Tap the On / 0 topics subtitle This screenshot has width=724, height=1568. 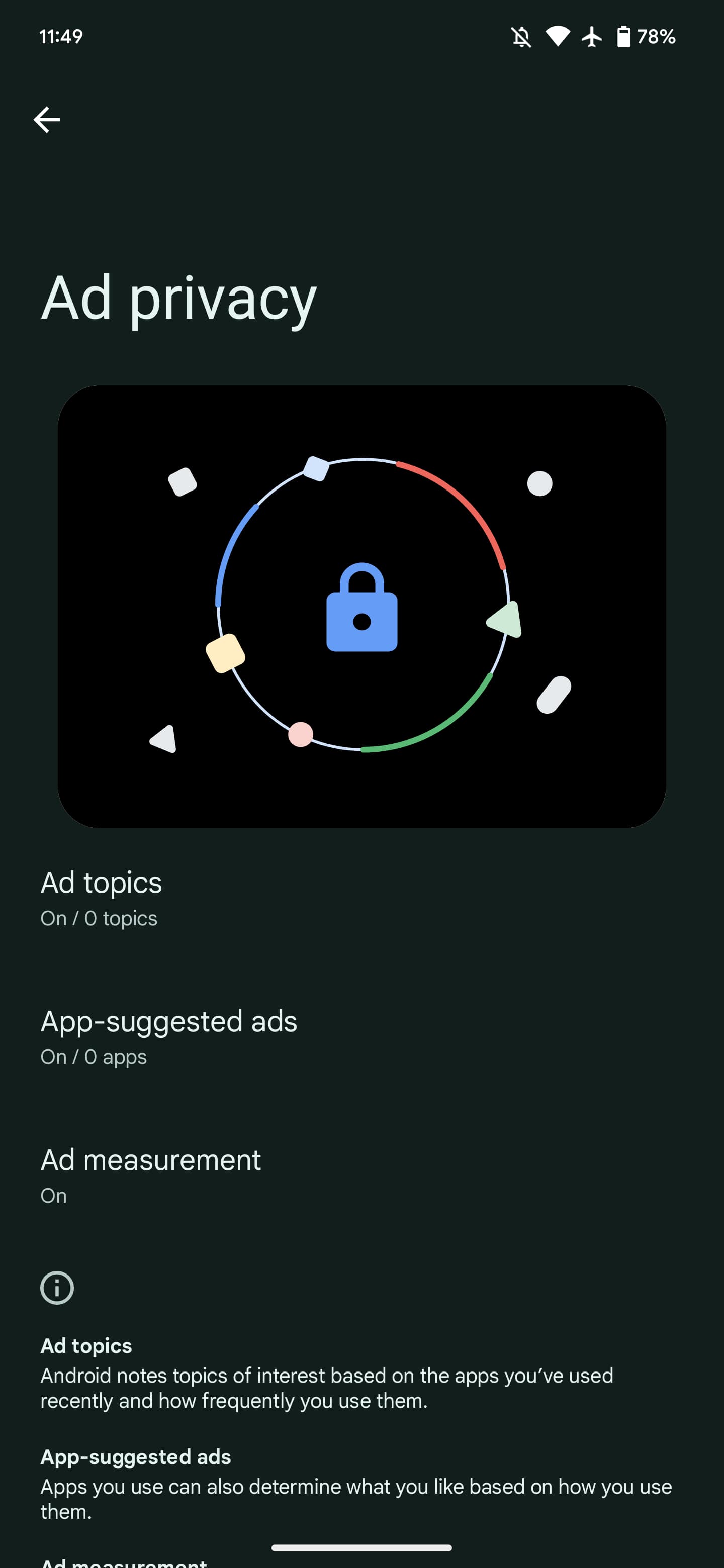(99, 918)
